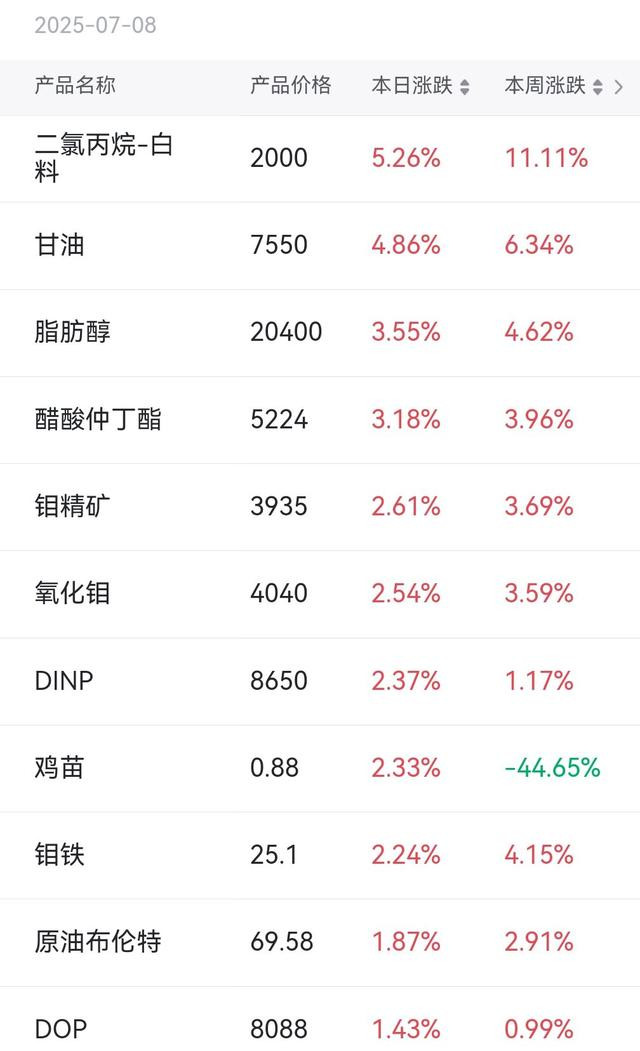Select the 醋酸仲丁酯 row

tap(320, 420)
